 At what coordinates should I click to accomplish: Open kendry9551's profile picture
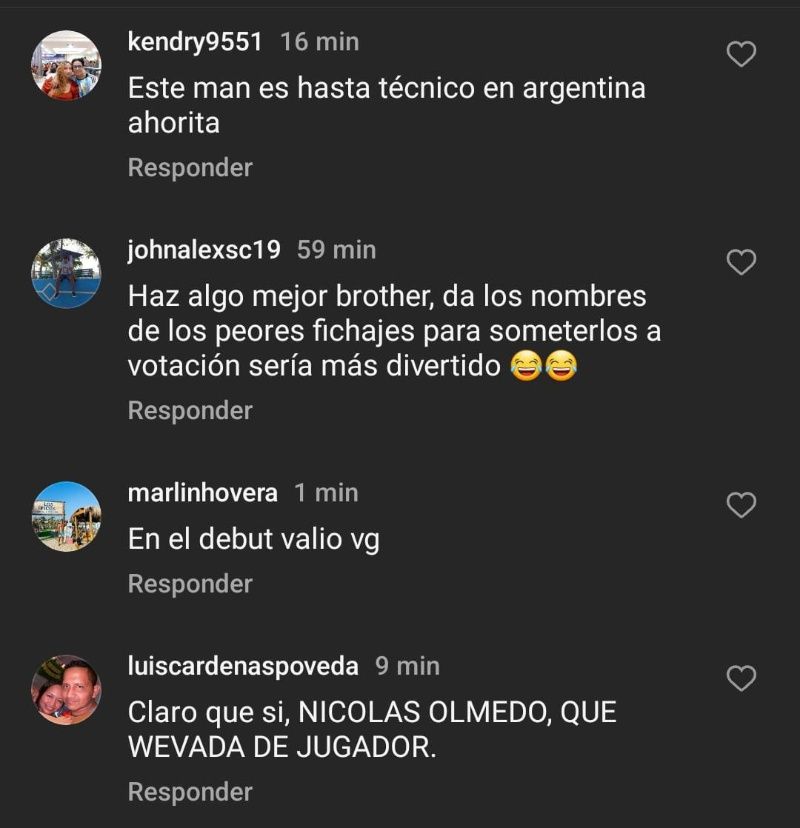tap(66, 65)
